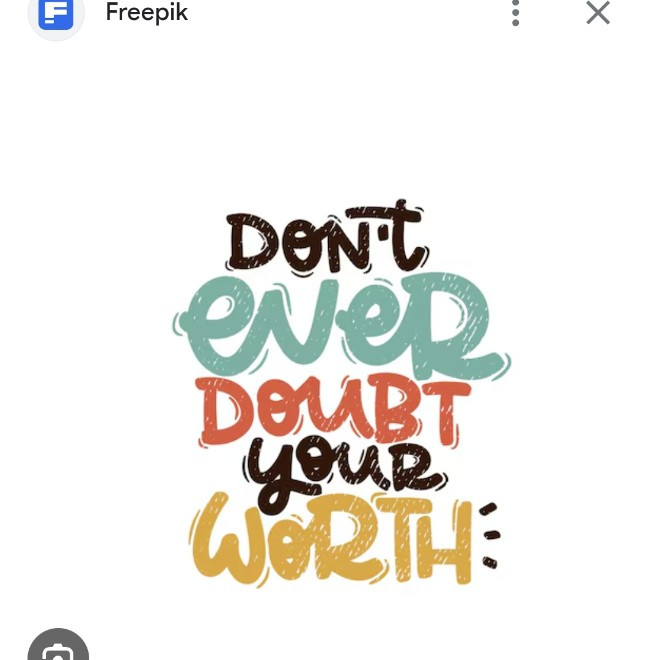Open the three-dot overflow menu

click(516, 13)
